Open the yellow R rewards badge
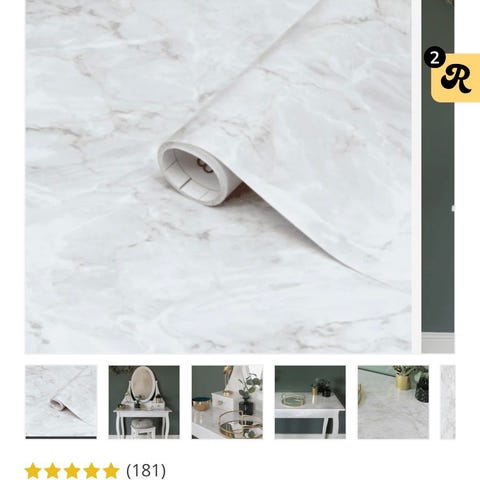The height and width of the screenshot is (480, 480). click(455, 77)
